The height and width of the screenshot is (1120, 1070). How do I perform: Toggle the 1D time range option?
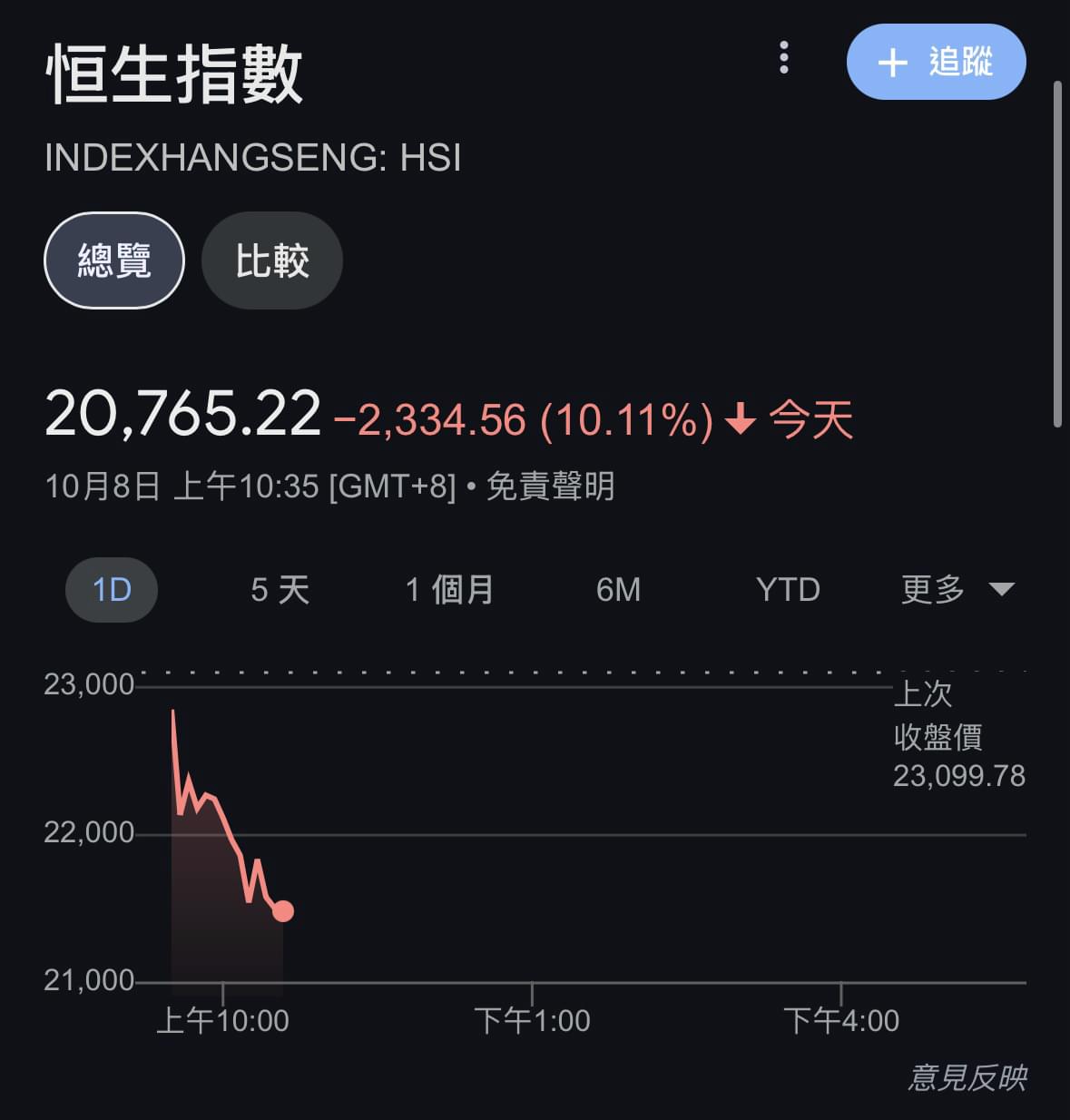pos(112,589)
